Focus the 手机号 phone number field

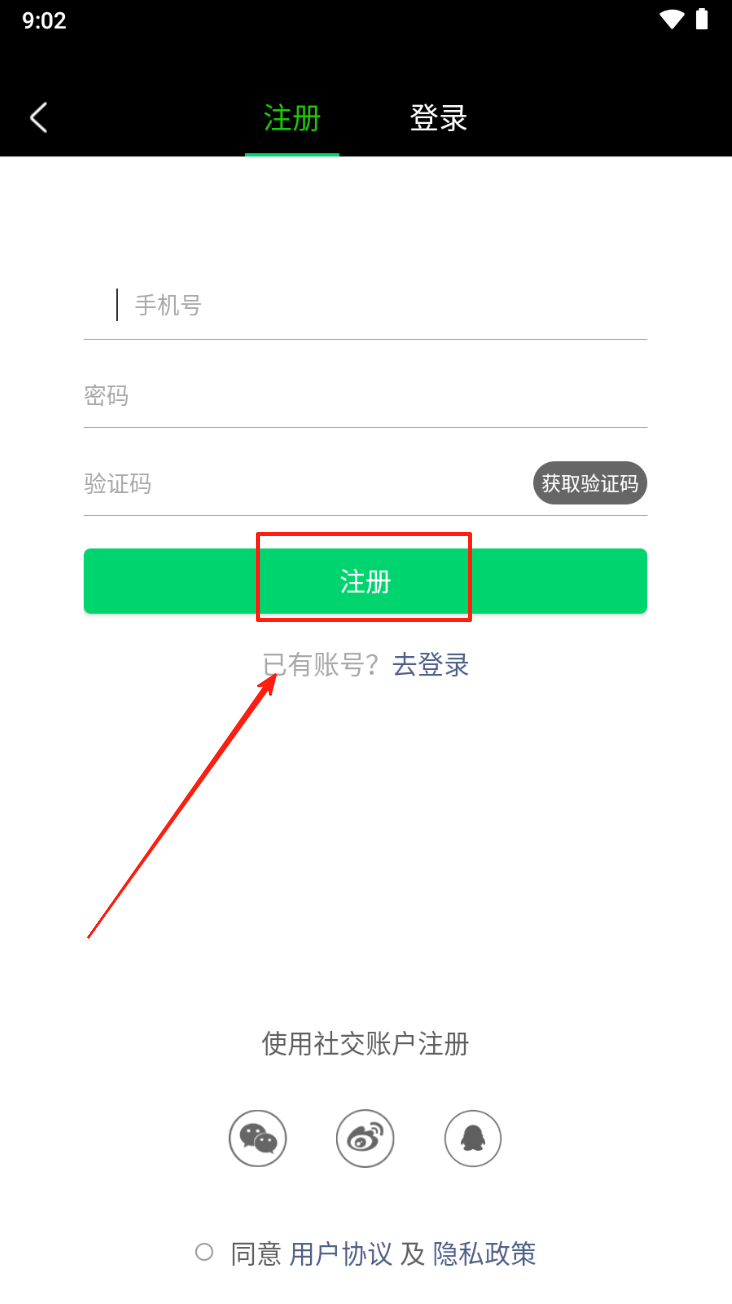[x=365, y=305]
